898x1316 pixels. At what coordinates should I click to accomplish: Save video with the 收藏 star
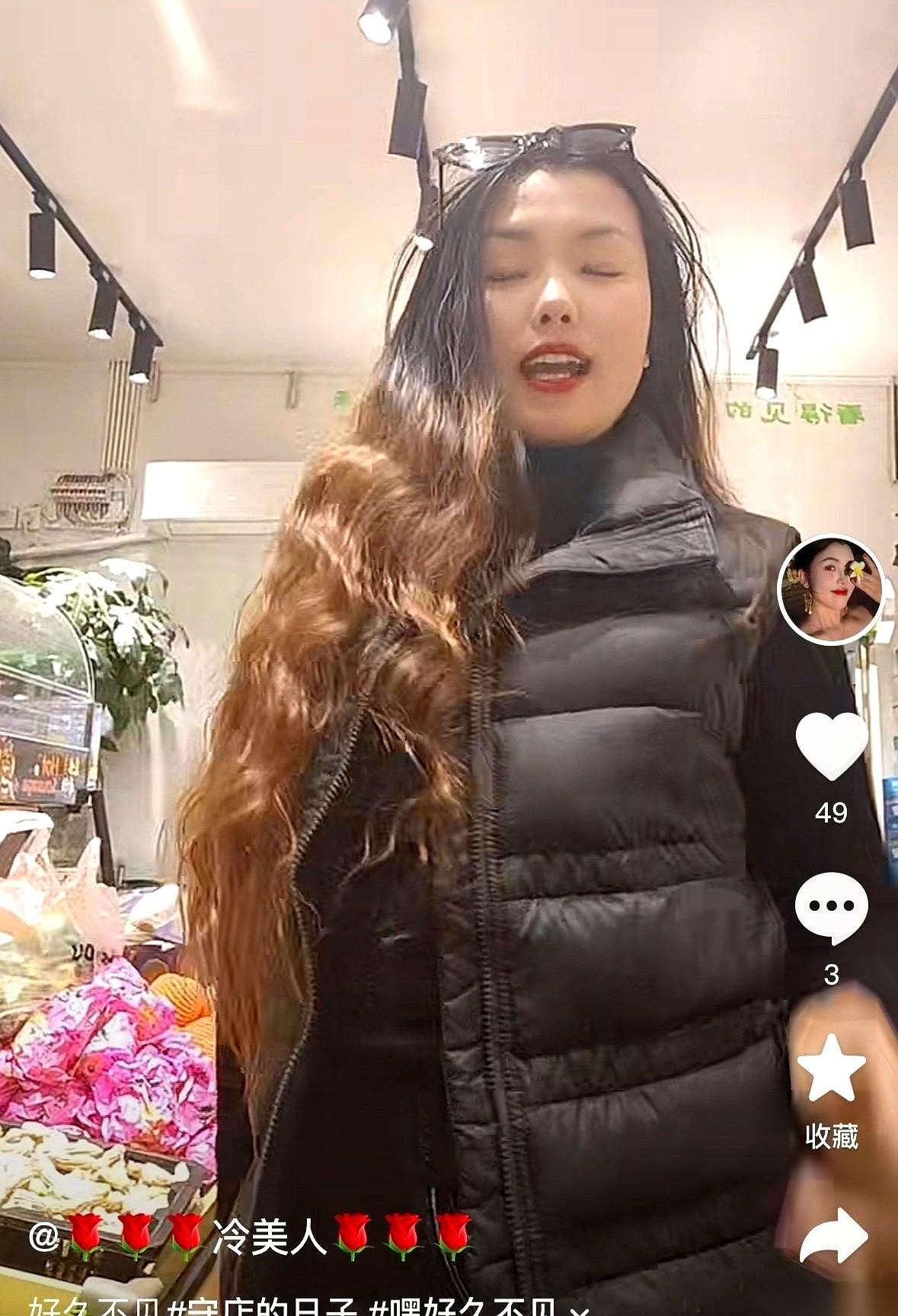[831, 1068]
